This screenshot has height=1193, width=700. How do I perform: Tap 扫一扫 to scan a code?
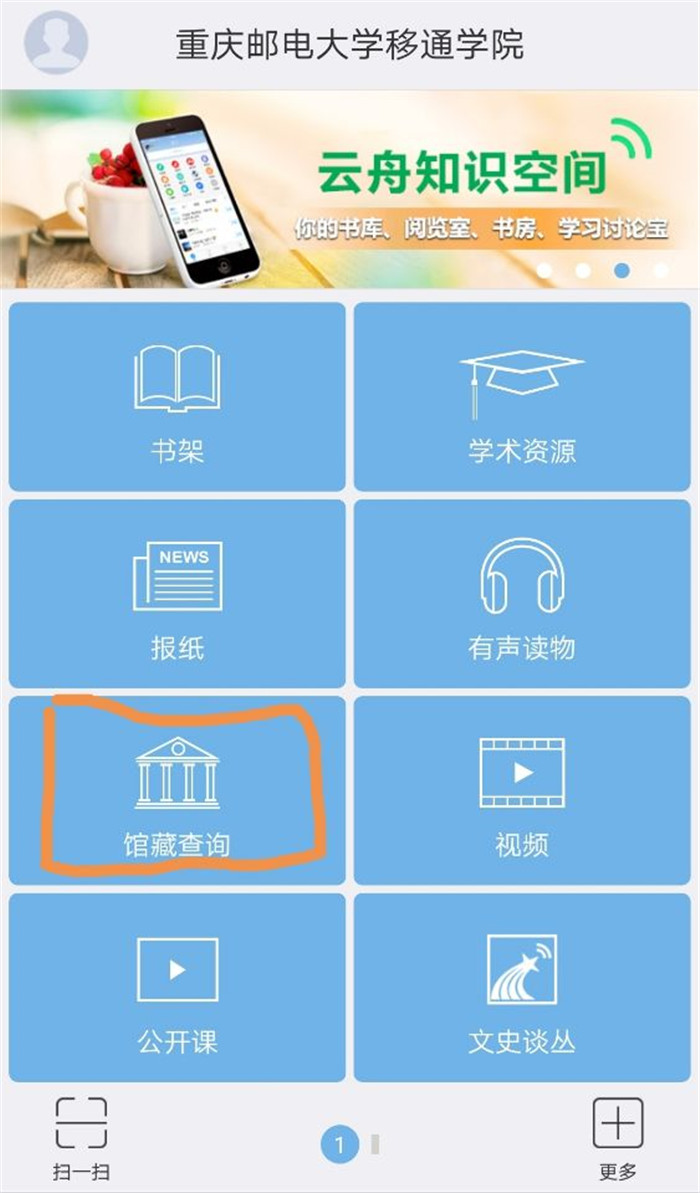(81, 1137)
